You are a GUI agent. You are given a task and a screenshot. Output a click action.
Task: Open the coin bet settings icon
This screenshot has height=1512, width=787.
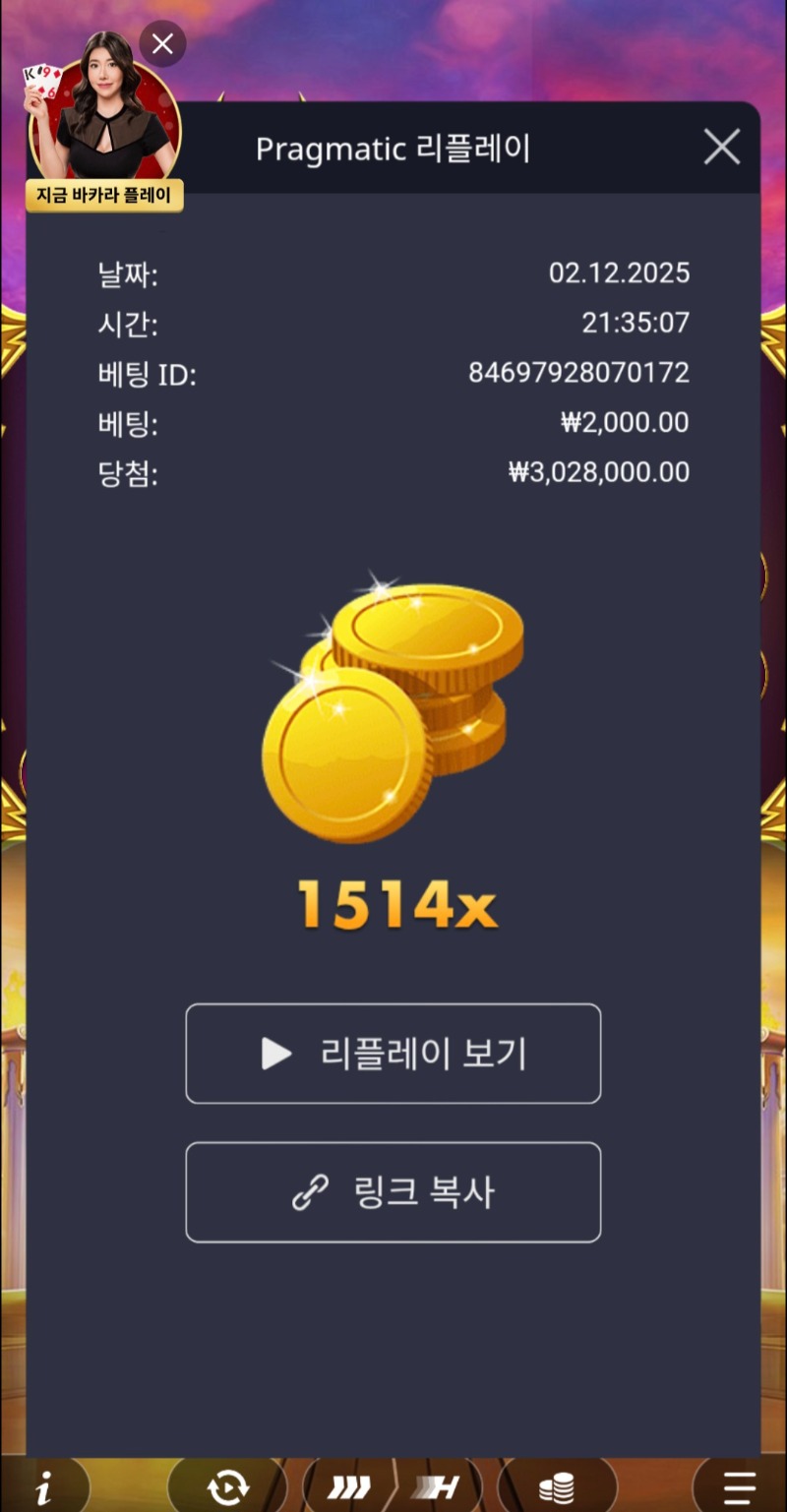pos(557,1488)
